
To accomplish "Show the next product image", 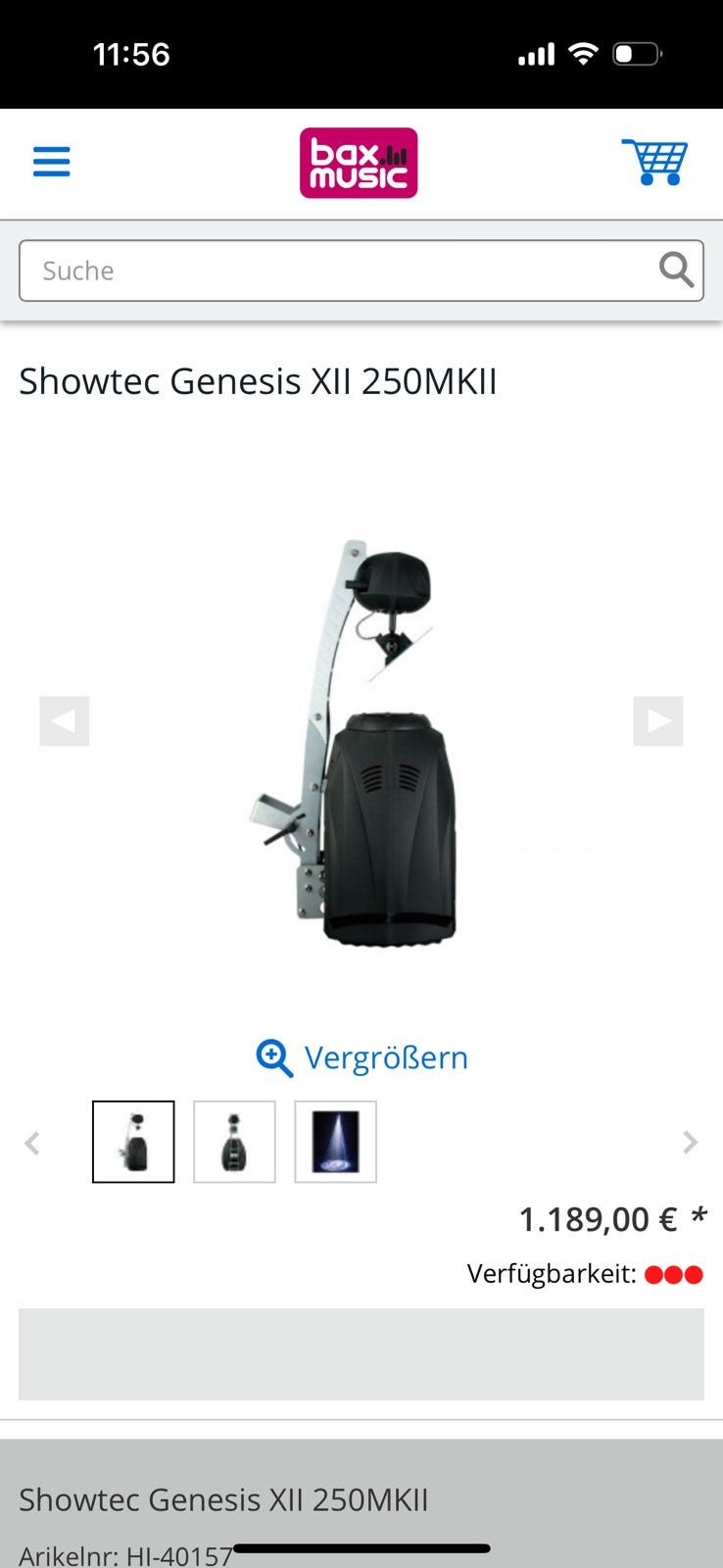I will click(x=658, y=721).
